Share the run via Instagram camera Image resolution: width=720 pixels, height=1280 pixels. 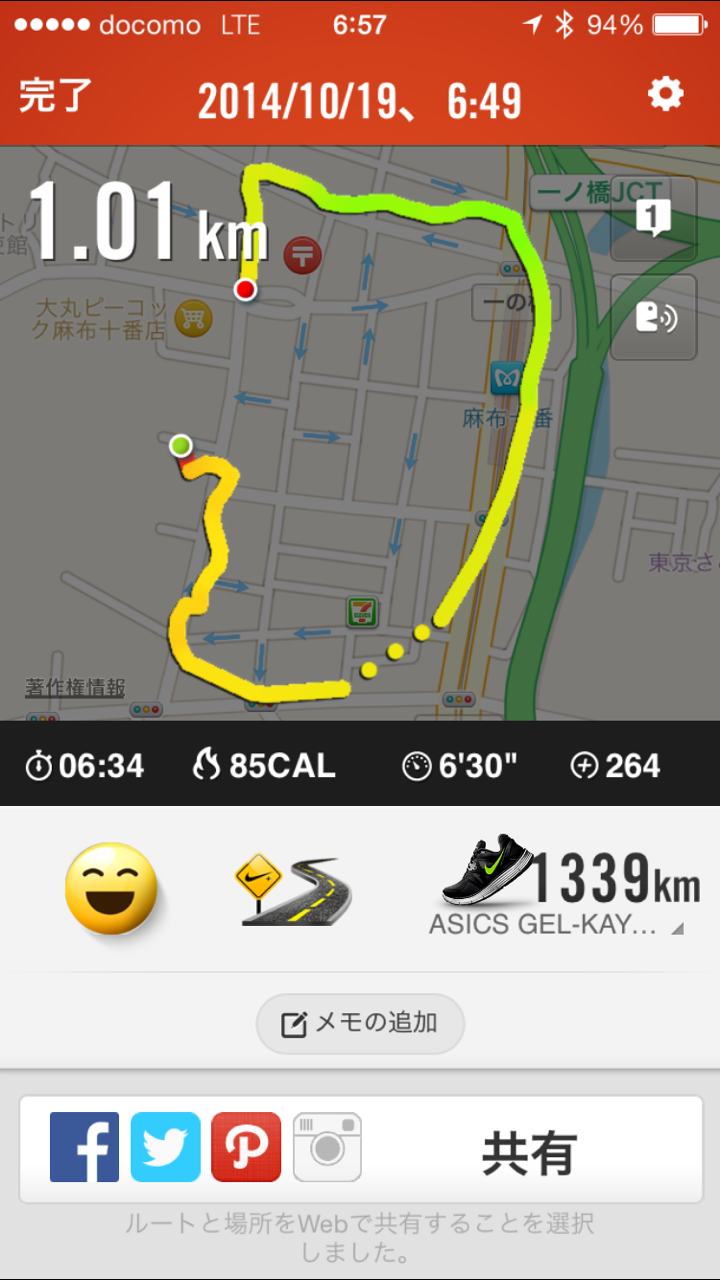point(327,1147)
